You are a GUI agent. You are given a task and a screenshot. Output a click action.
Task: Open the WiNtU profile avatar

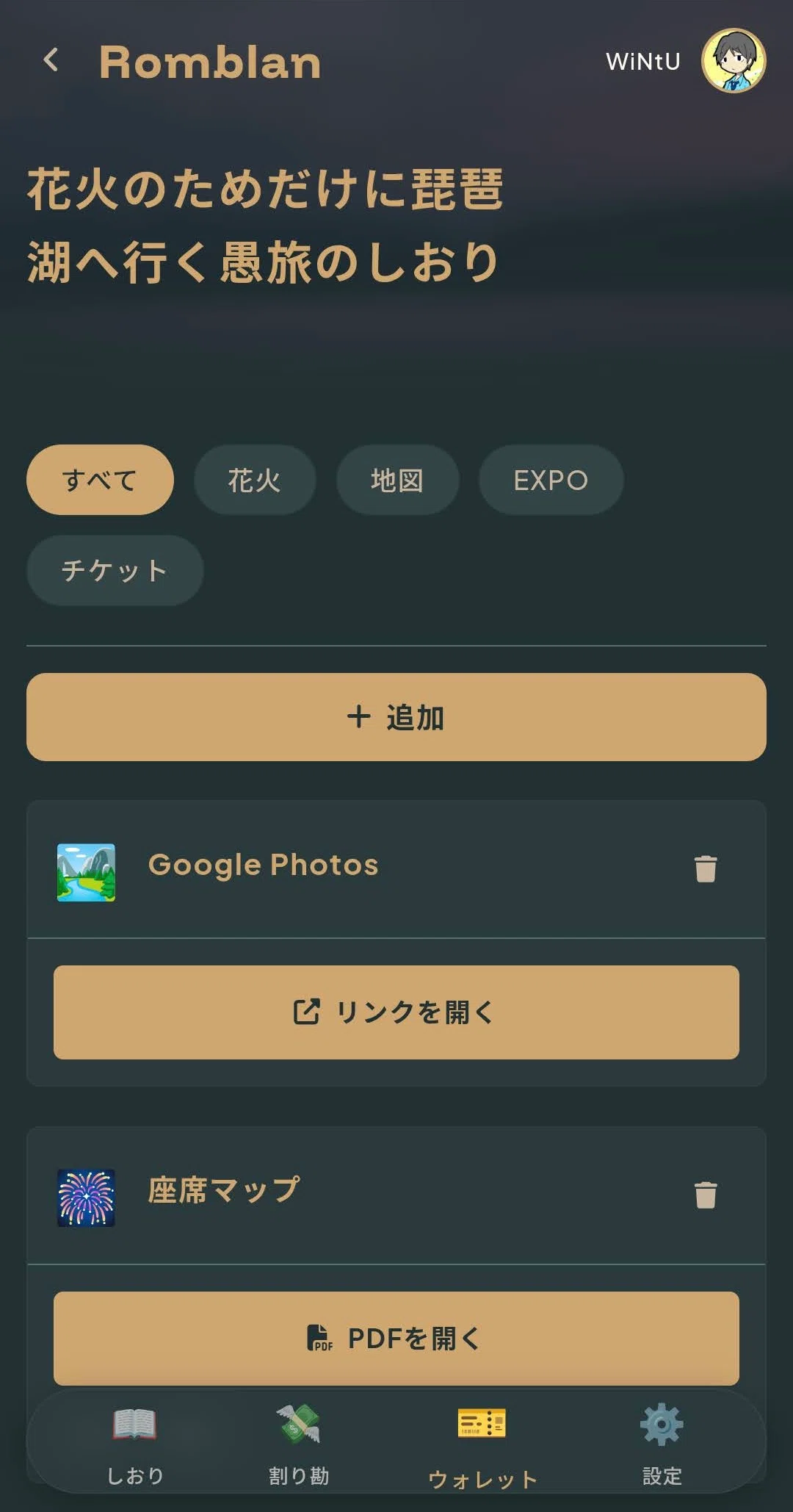[x=734, y=61]
